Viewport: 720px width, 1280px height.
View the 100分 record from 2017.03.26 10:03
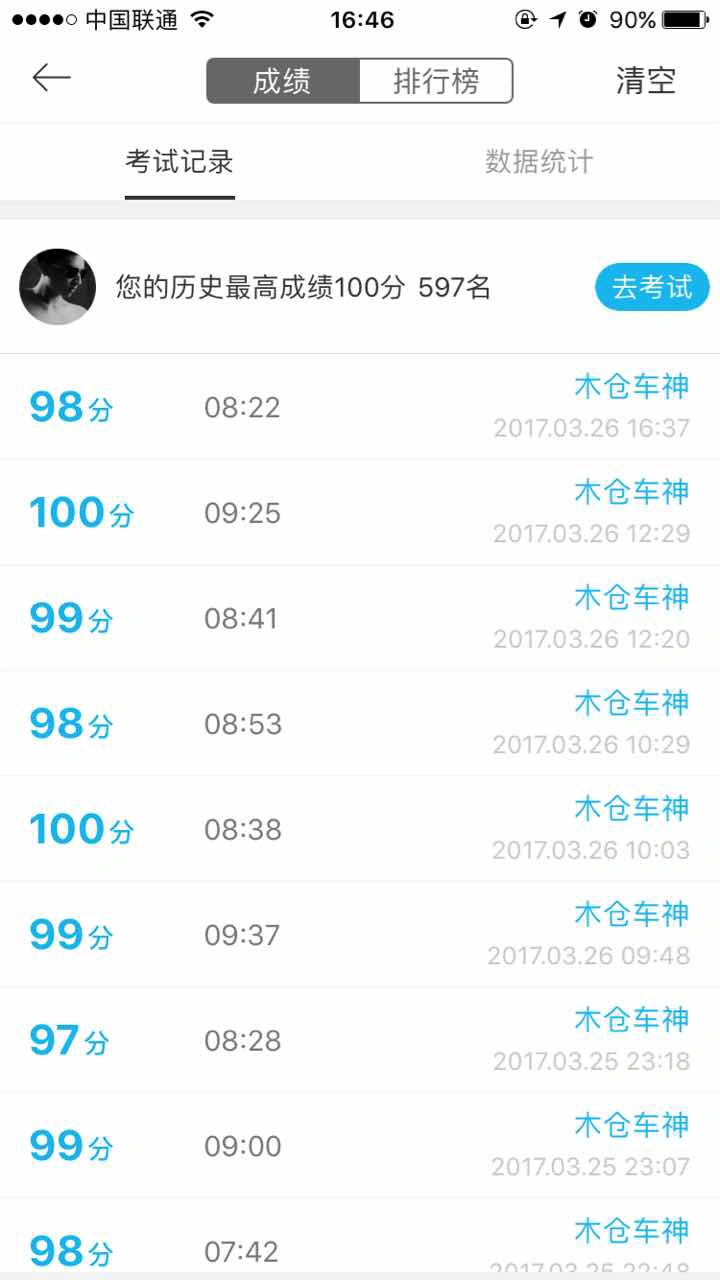(x=360, y=829)
